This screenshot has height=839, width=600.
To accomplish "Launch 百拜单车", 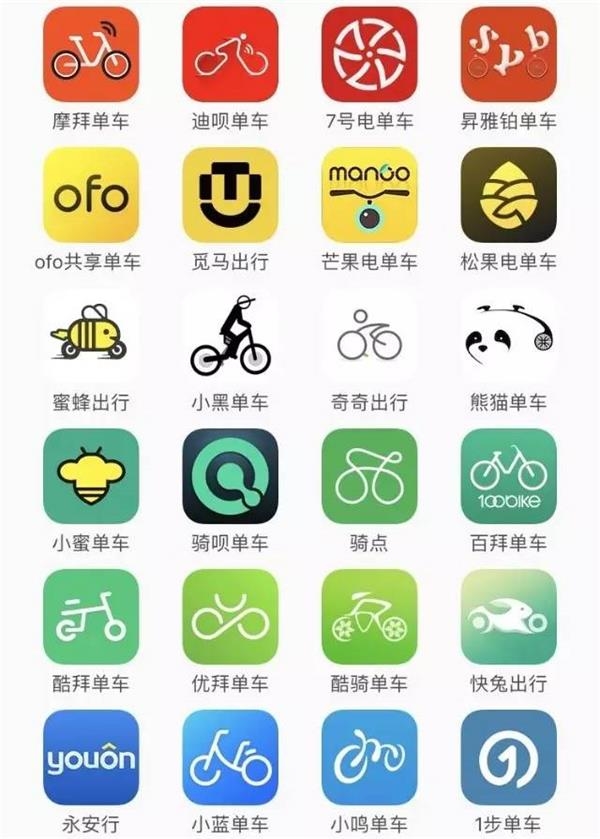I will [508, 476].
